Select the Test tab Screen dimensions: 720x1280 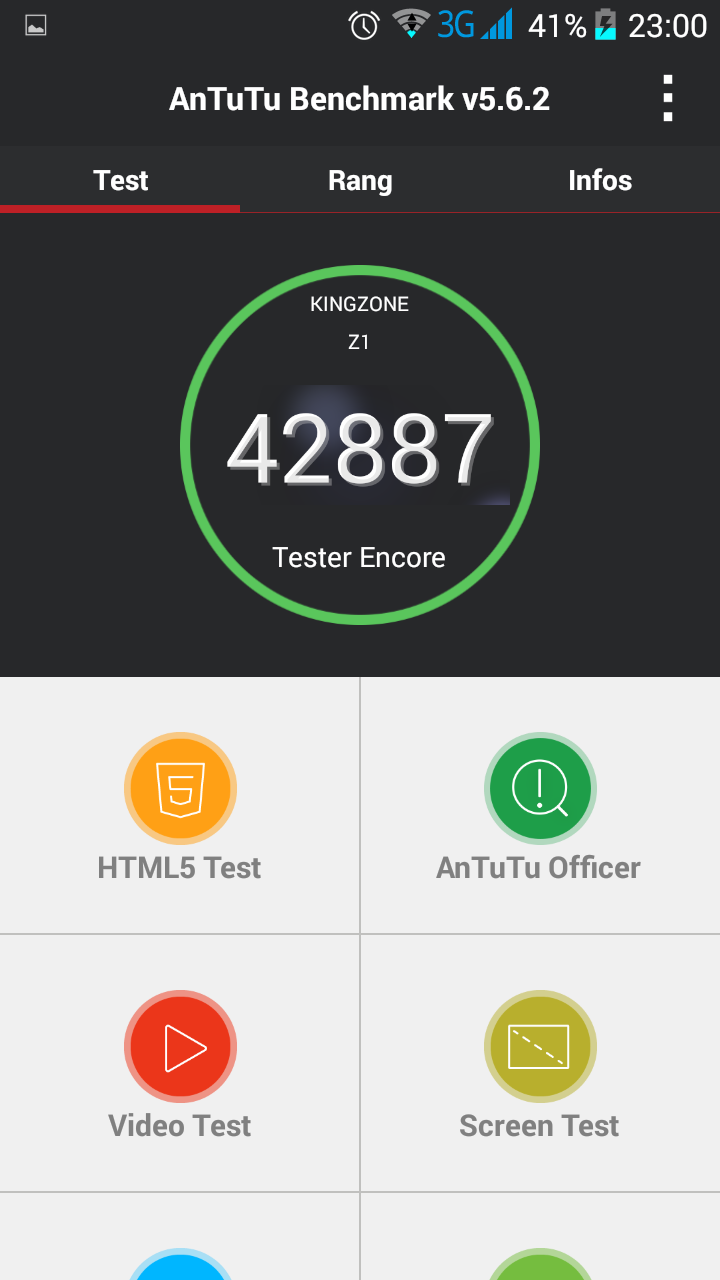(120, 180)
